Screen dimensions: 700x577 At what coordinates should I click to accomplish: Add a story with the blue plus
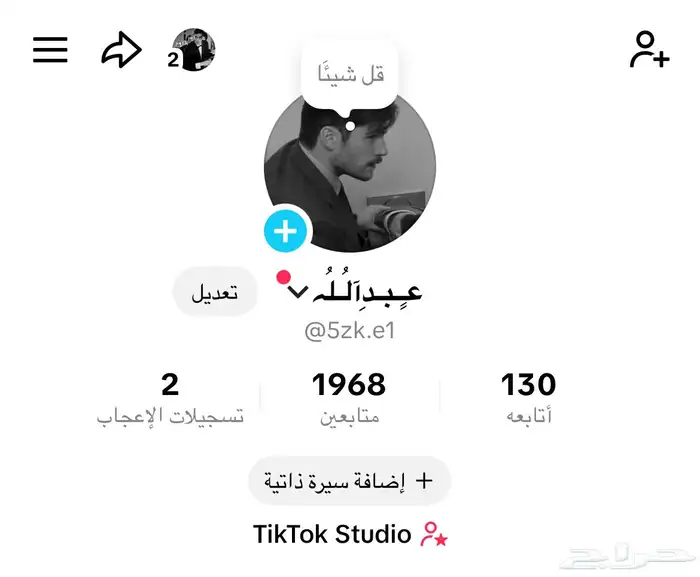(285, 232)
